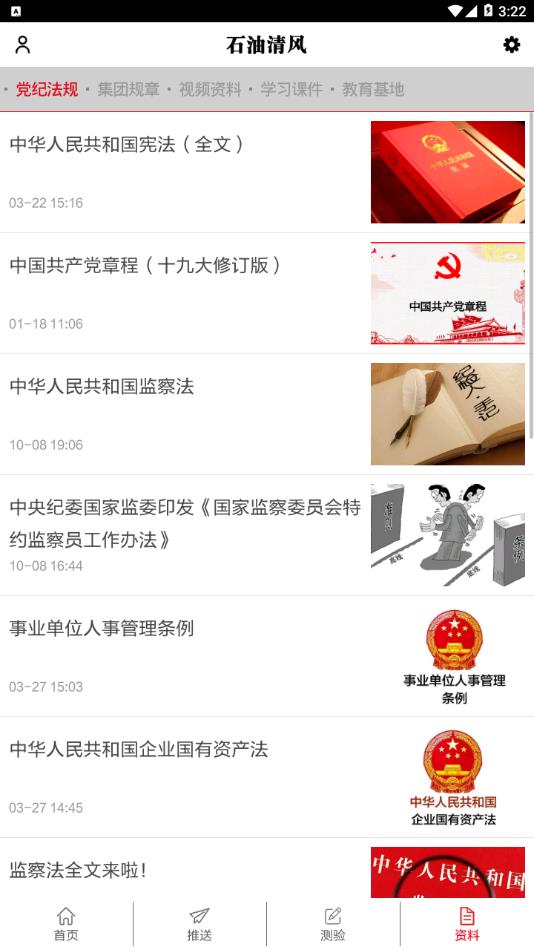Open the settings gear

click(x=512, y=45)
